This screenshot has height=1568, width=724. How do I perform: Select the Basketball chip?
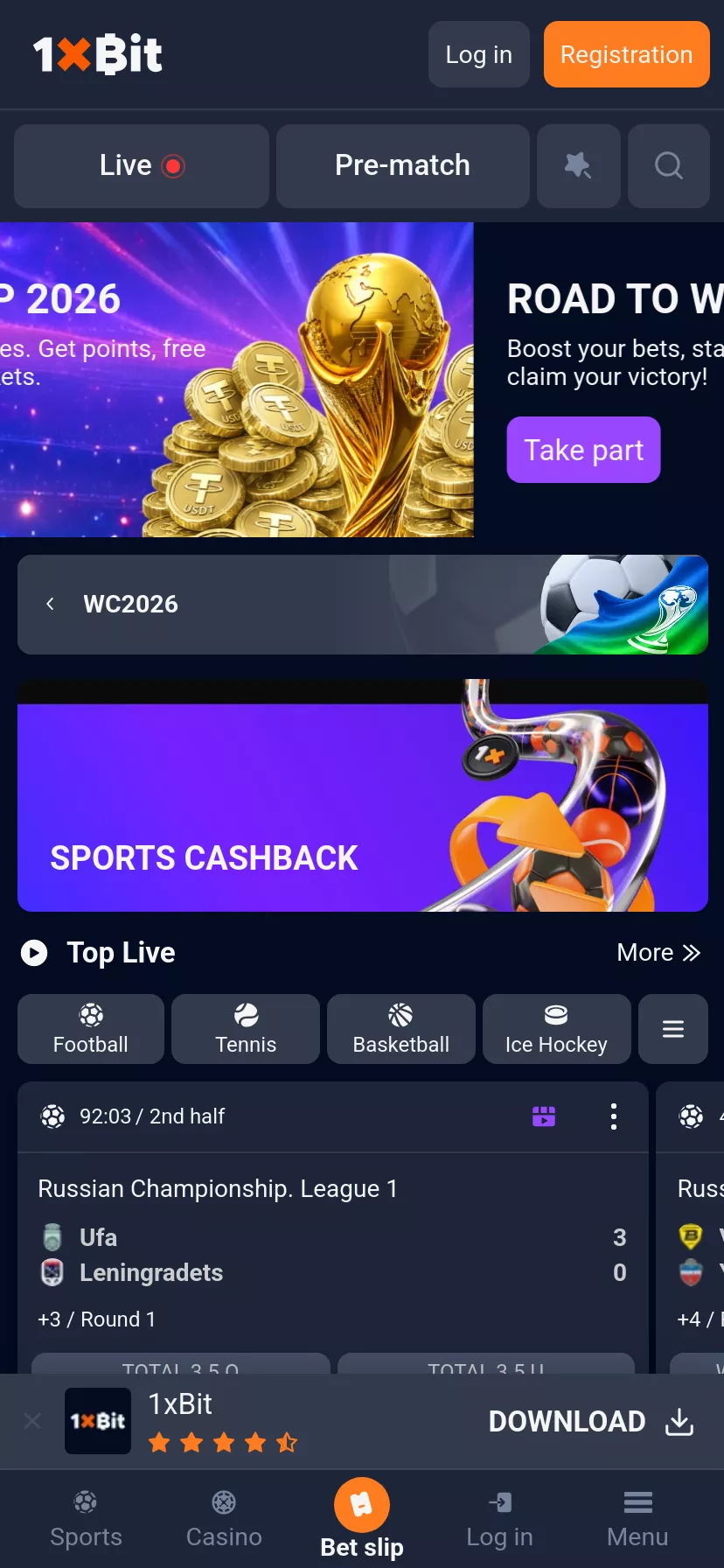click(x=401, y=1029)
